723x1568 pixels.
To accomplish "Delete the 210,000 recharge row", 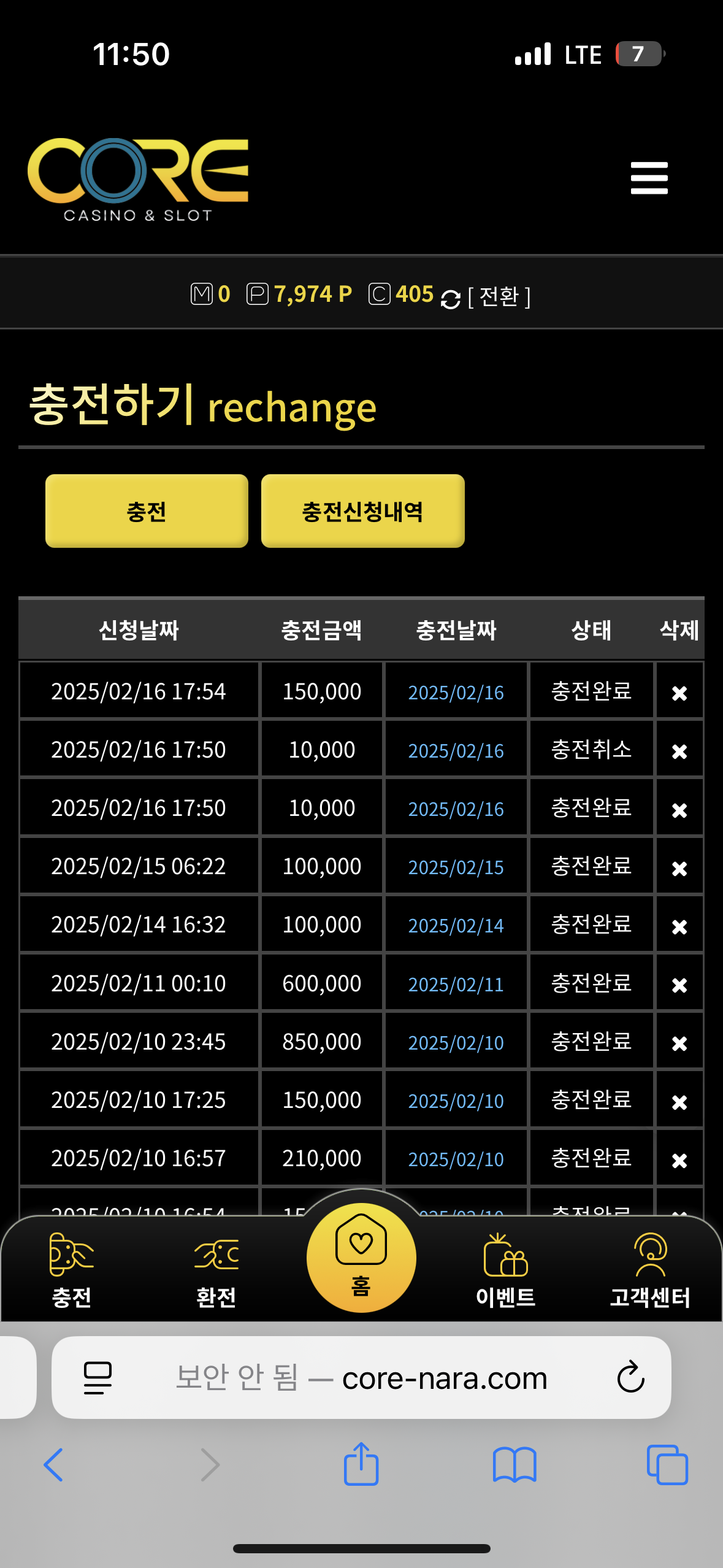I will coord(679,1160).
